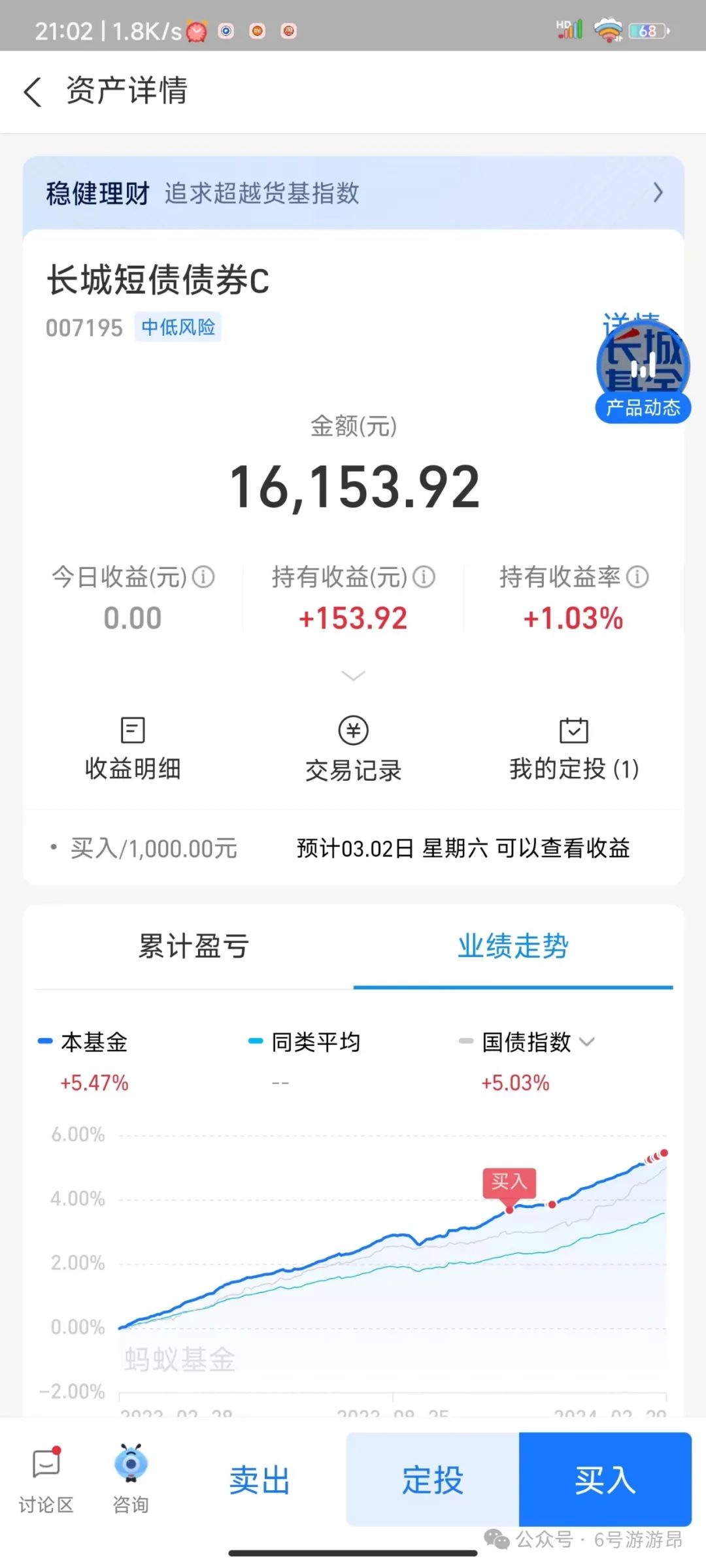
Task: Tap info icon beside 今日收益
Action: [x=203, y=578]
